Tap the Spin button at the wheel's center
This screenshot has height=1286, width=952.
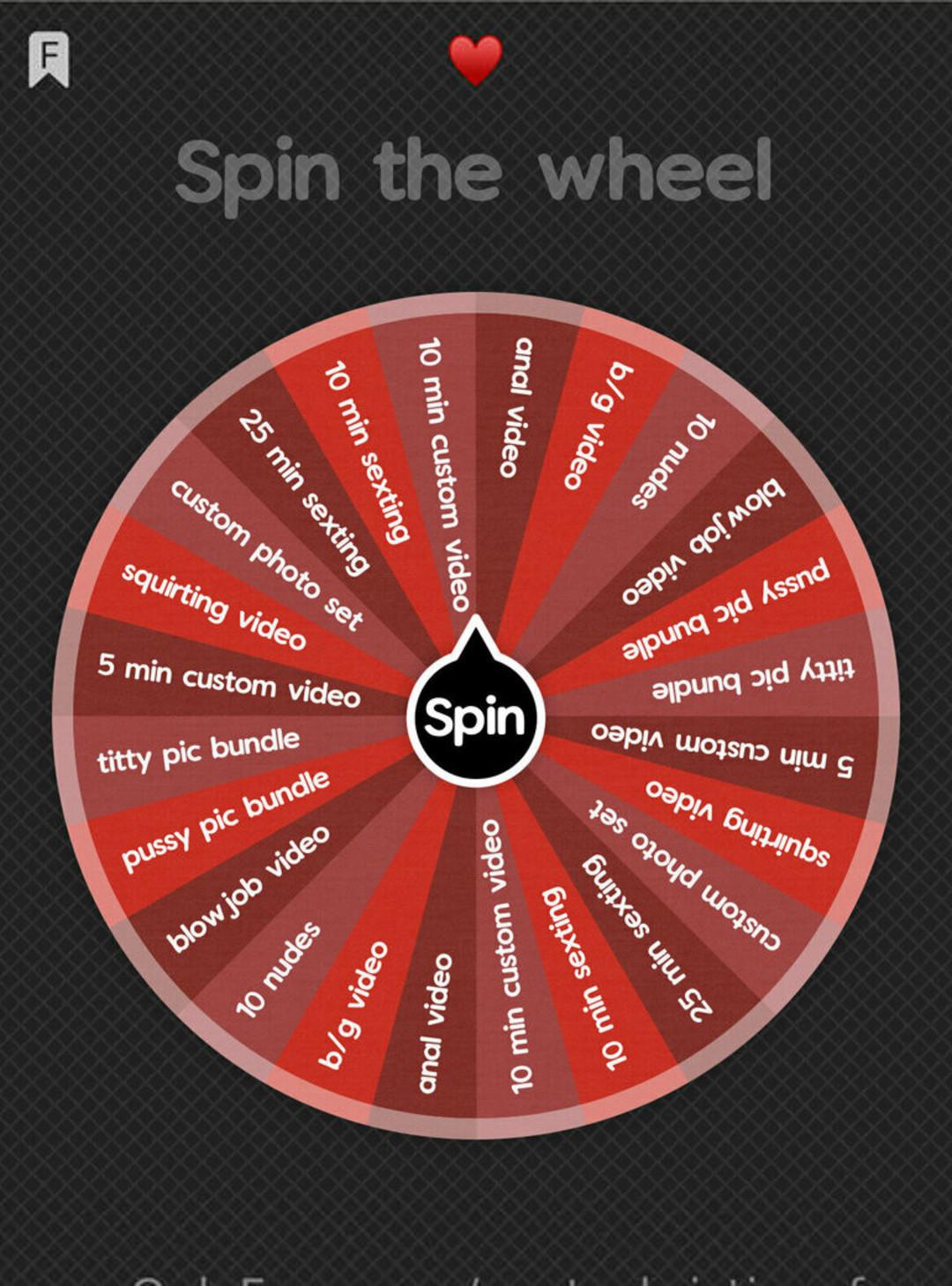coord(475,717)
